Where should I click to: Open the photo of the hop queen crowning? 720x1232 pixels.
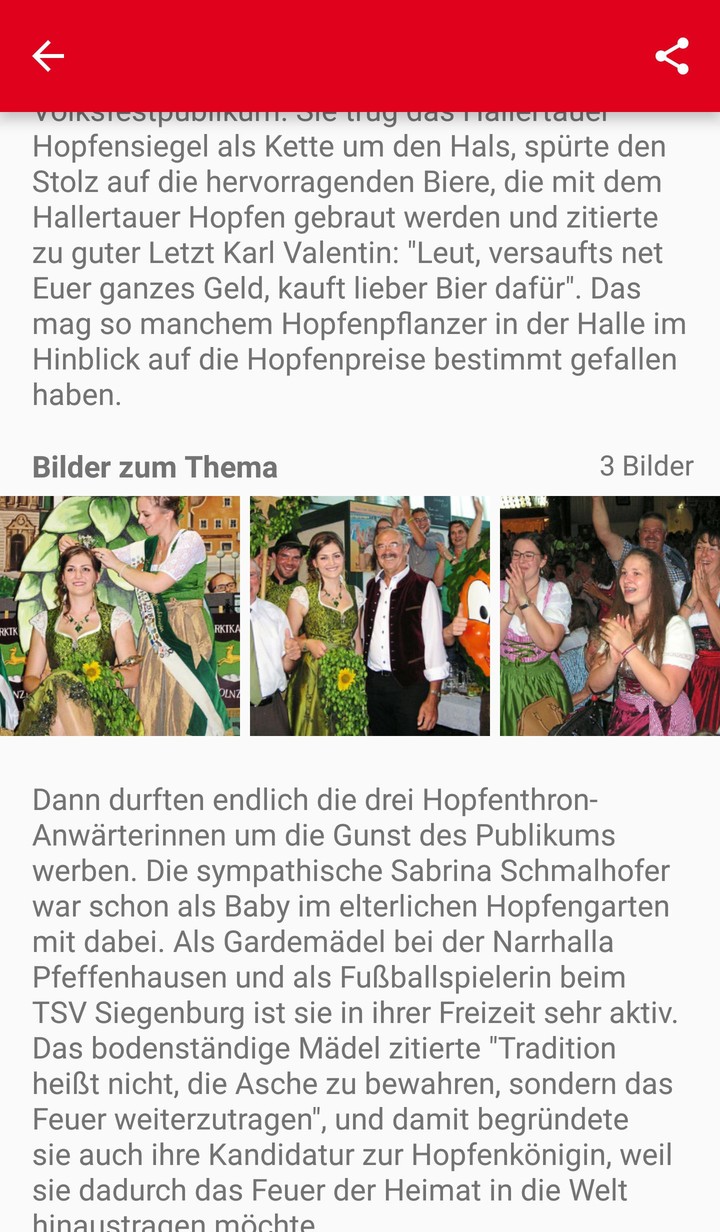[x=120, y=616]
